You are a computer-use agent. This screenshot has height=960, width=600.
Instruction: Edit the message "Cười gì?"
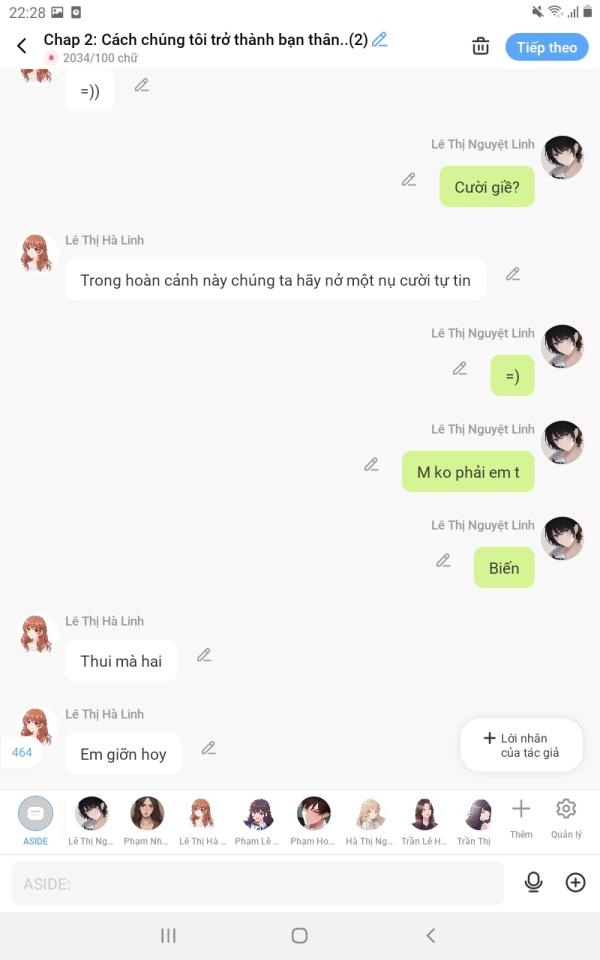pos(409,180)
